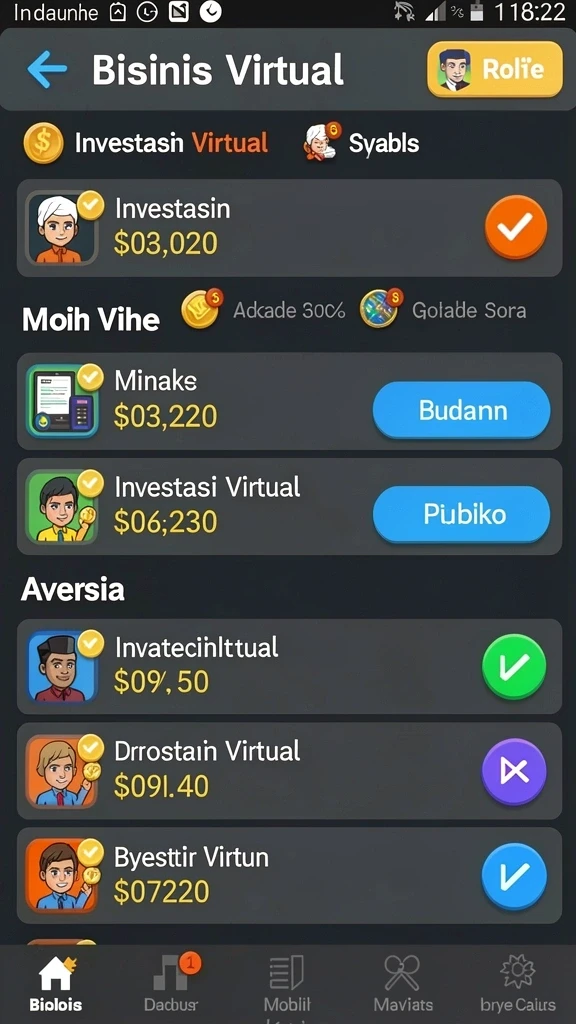Switch to the Syabls tab
The image size is (576, 1024).
362,143
